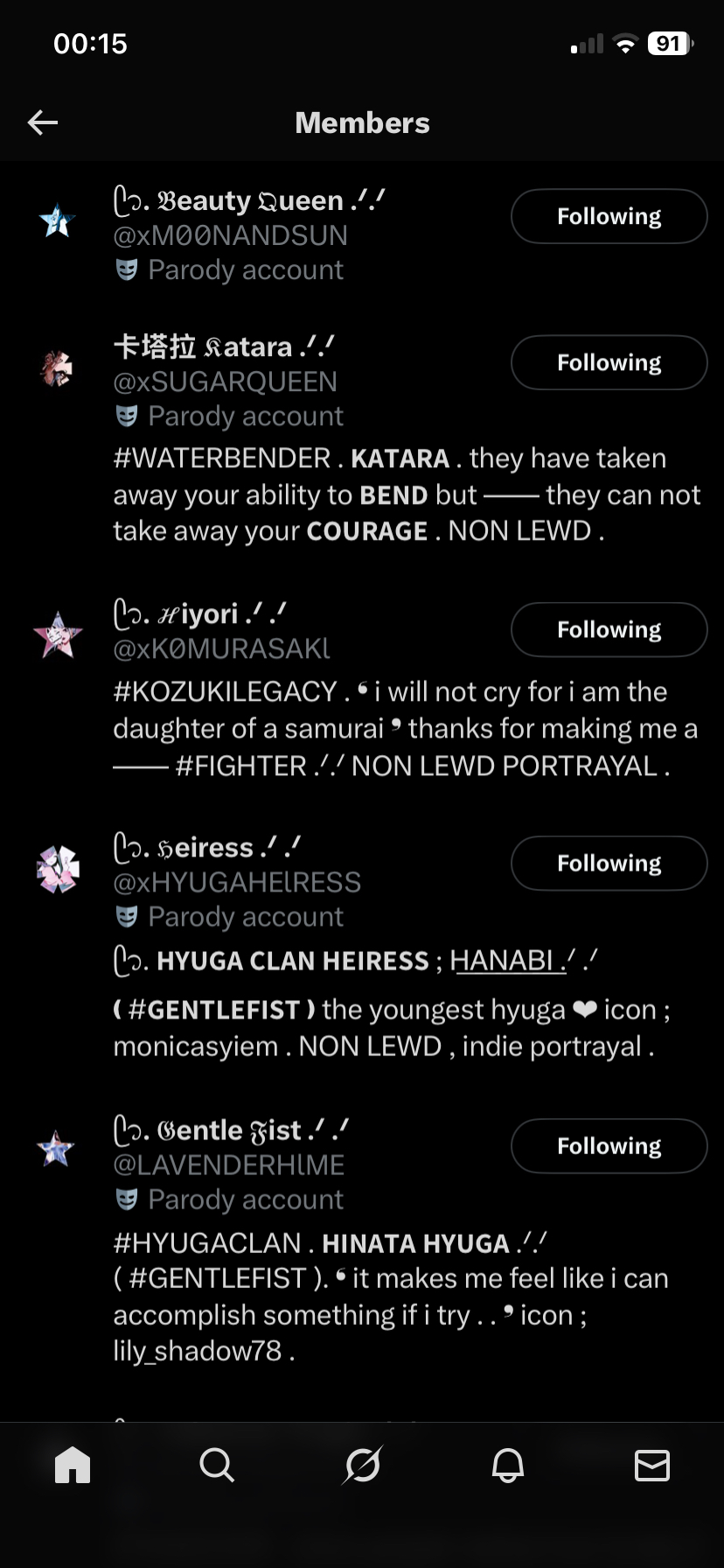The image size is (724, 1568).
Task: Open the Grok tab
Action: (x=362, y=1464)
